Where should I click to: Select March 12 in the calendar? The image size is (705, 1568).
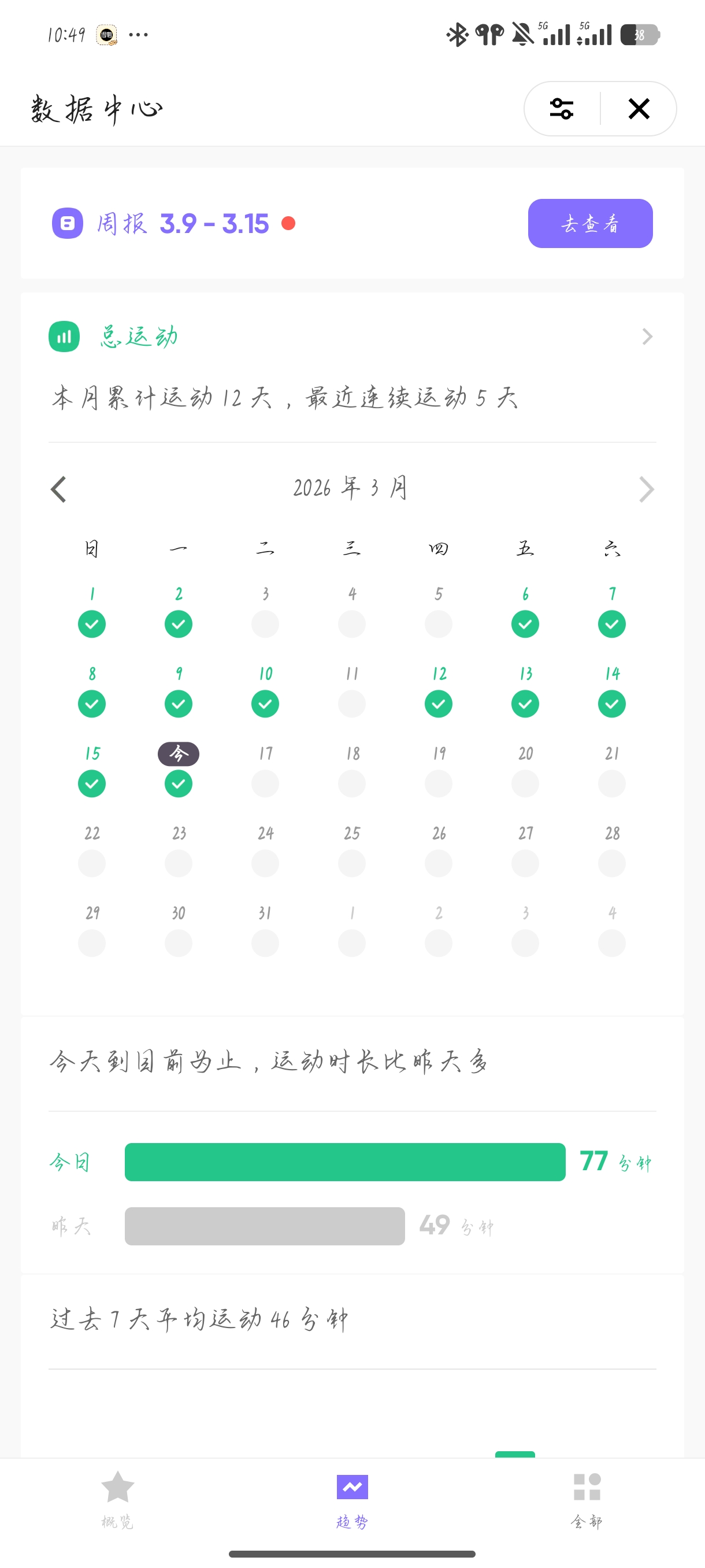[x=439, y=690]
